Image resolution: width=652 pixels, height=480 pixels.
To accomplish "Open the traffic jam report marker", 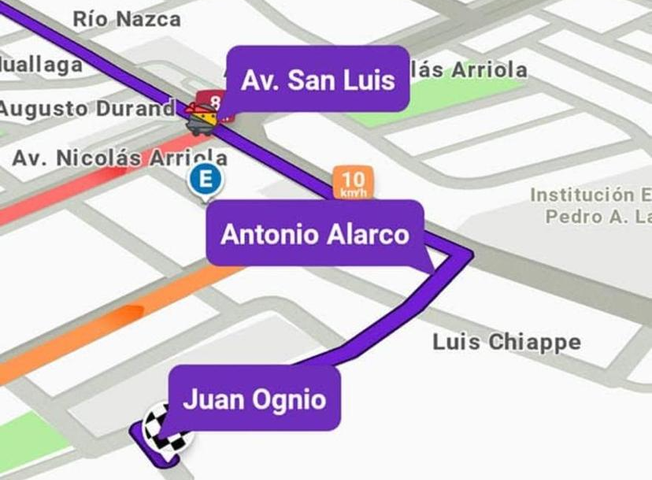I will coord(203,114).
